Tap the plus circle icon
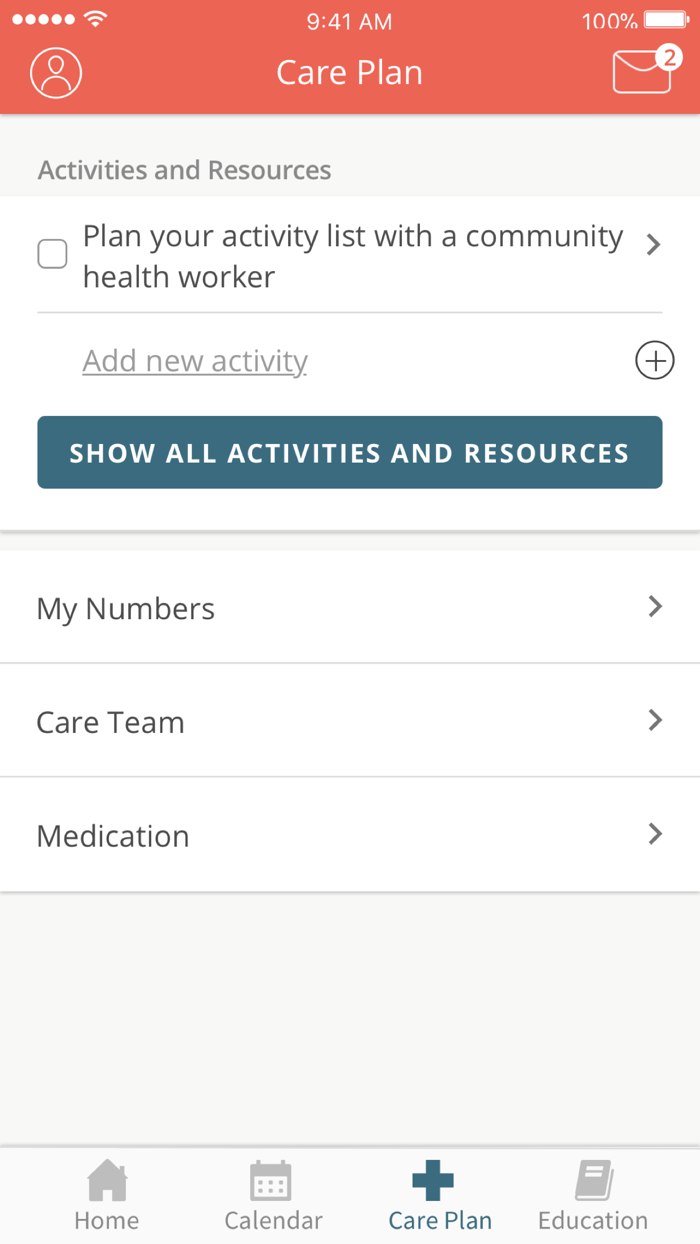Image resolution: width=700 pixels, height=1244 pixels. point(655,361)
